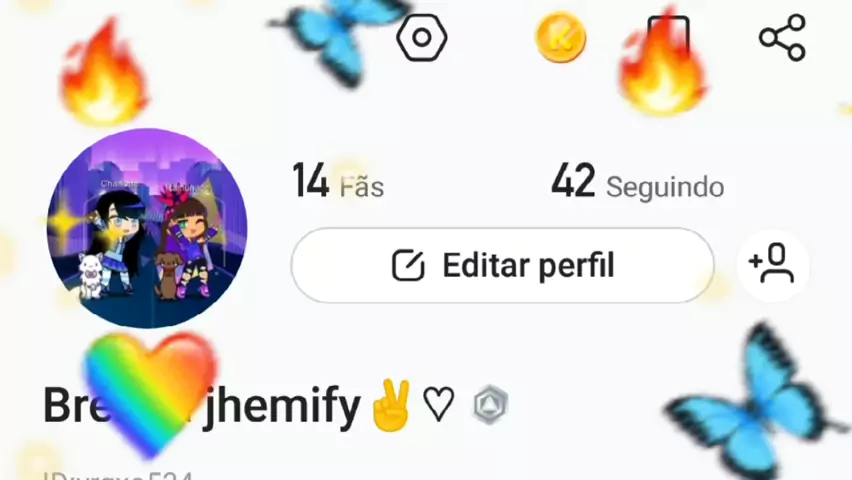The height and width of the screenshot is (480, 852).
Task: Open the settings hexagon icon
Action: (421, 38)
